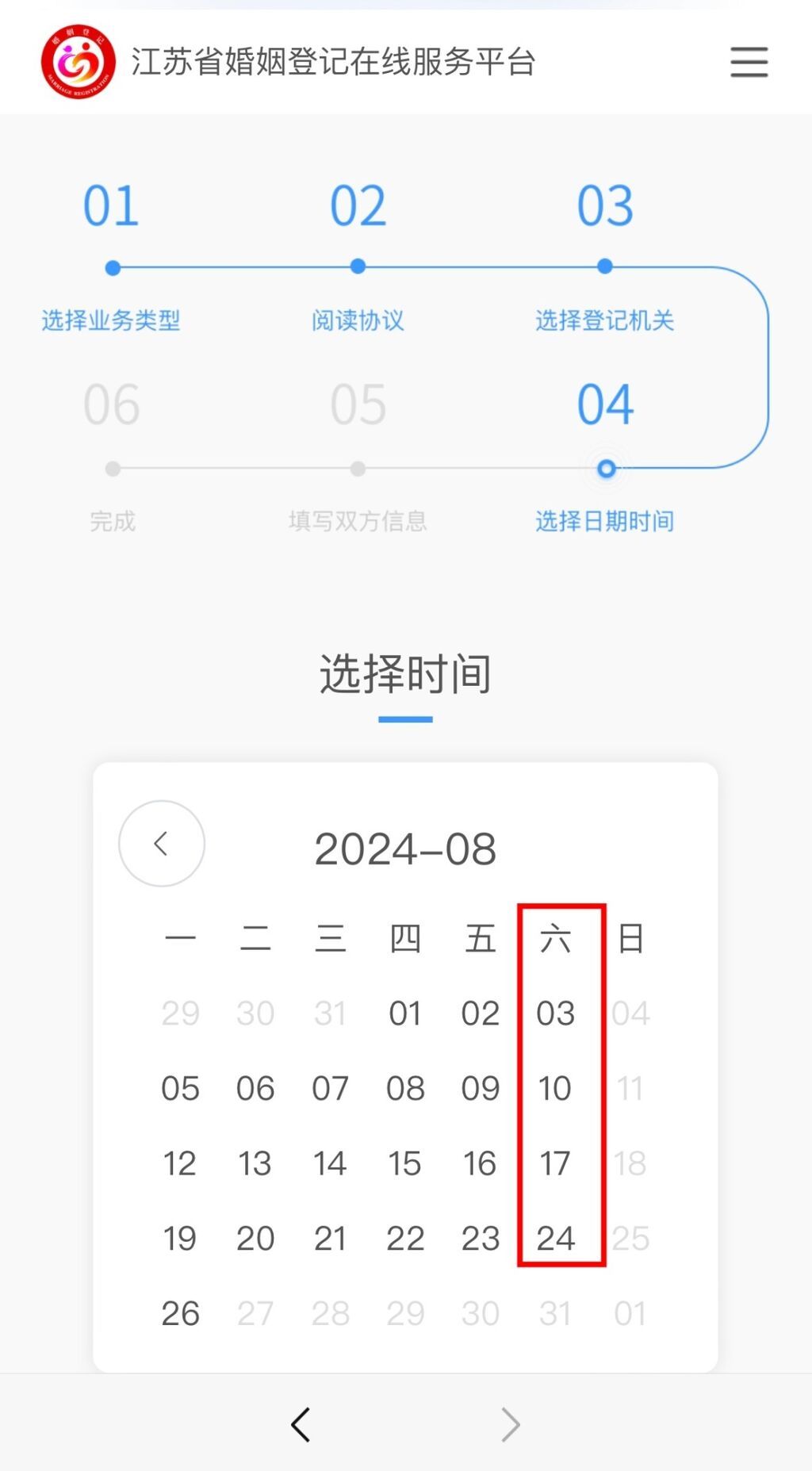Pick Saturday the 24th
This screenshot has width=812, height=1471.
[x=555, y=1238]
